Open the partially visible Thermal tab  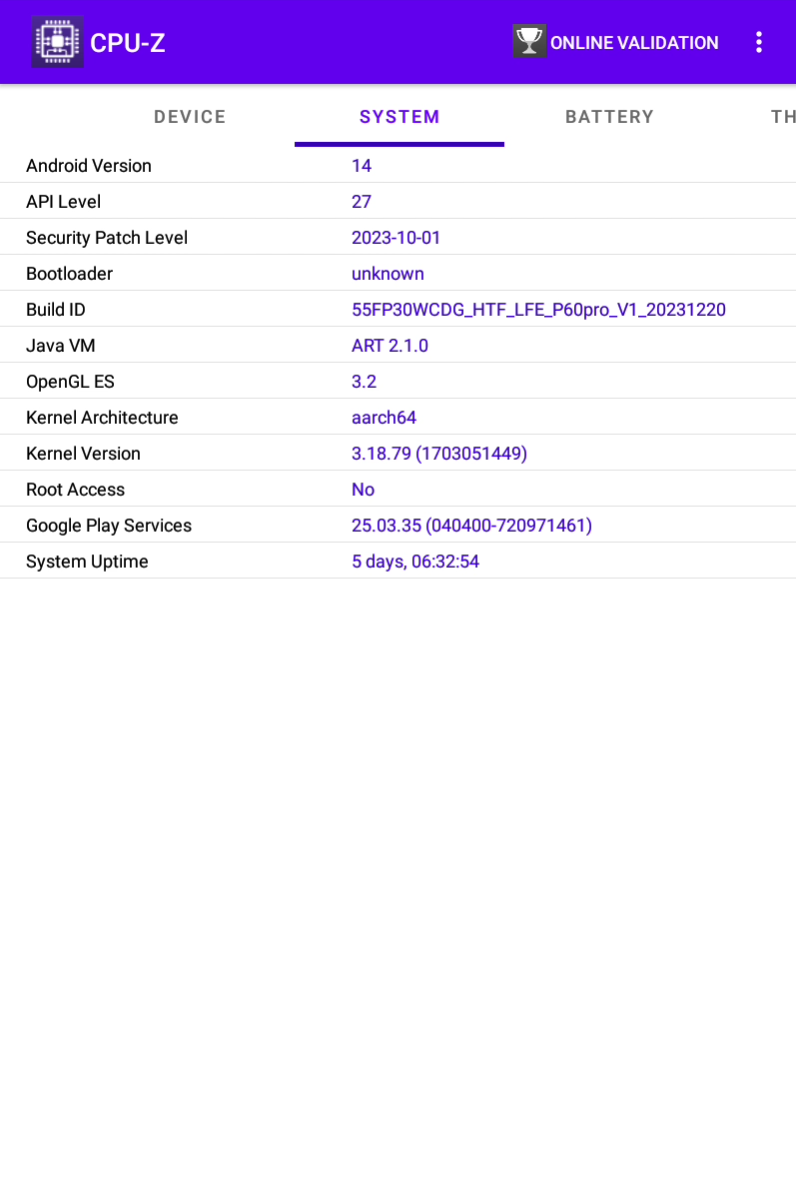[782, 117]
